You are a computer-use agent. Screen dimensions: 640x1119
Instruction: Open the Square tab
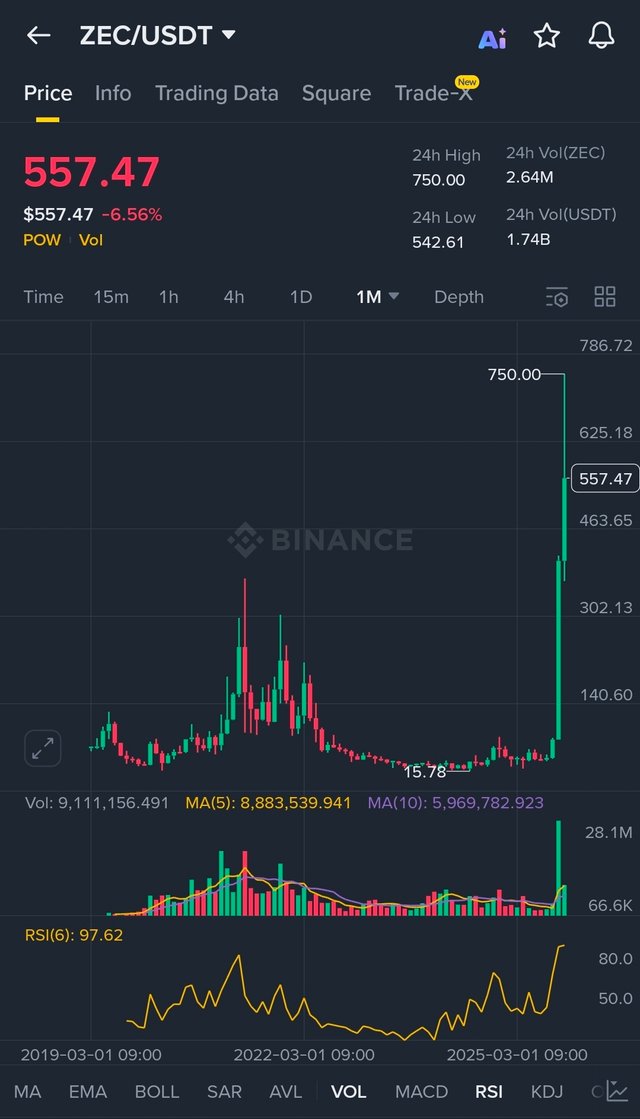click(x=336, y=93)
